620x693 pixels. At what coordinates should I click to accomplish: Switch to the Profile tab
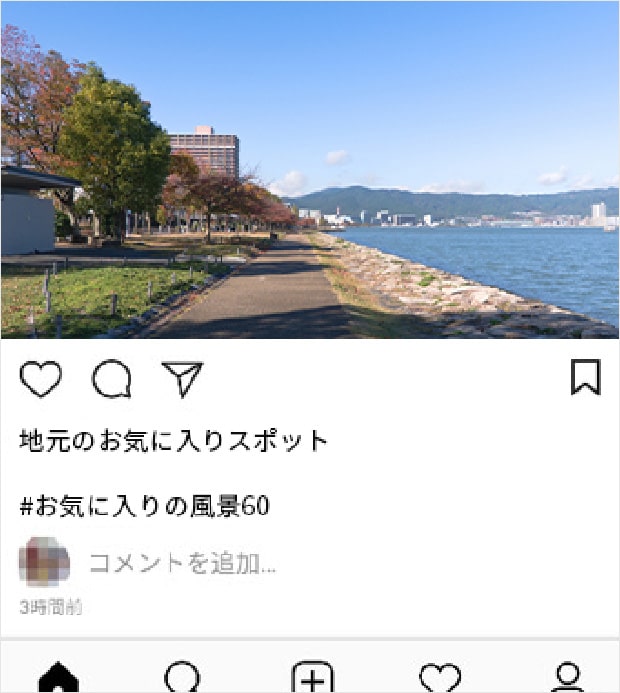[567, 679]
